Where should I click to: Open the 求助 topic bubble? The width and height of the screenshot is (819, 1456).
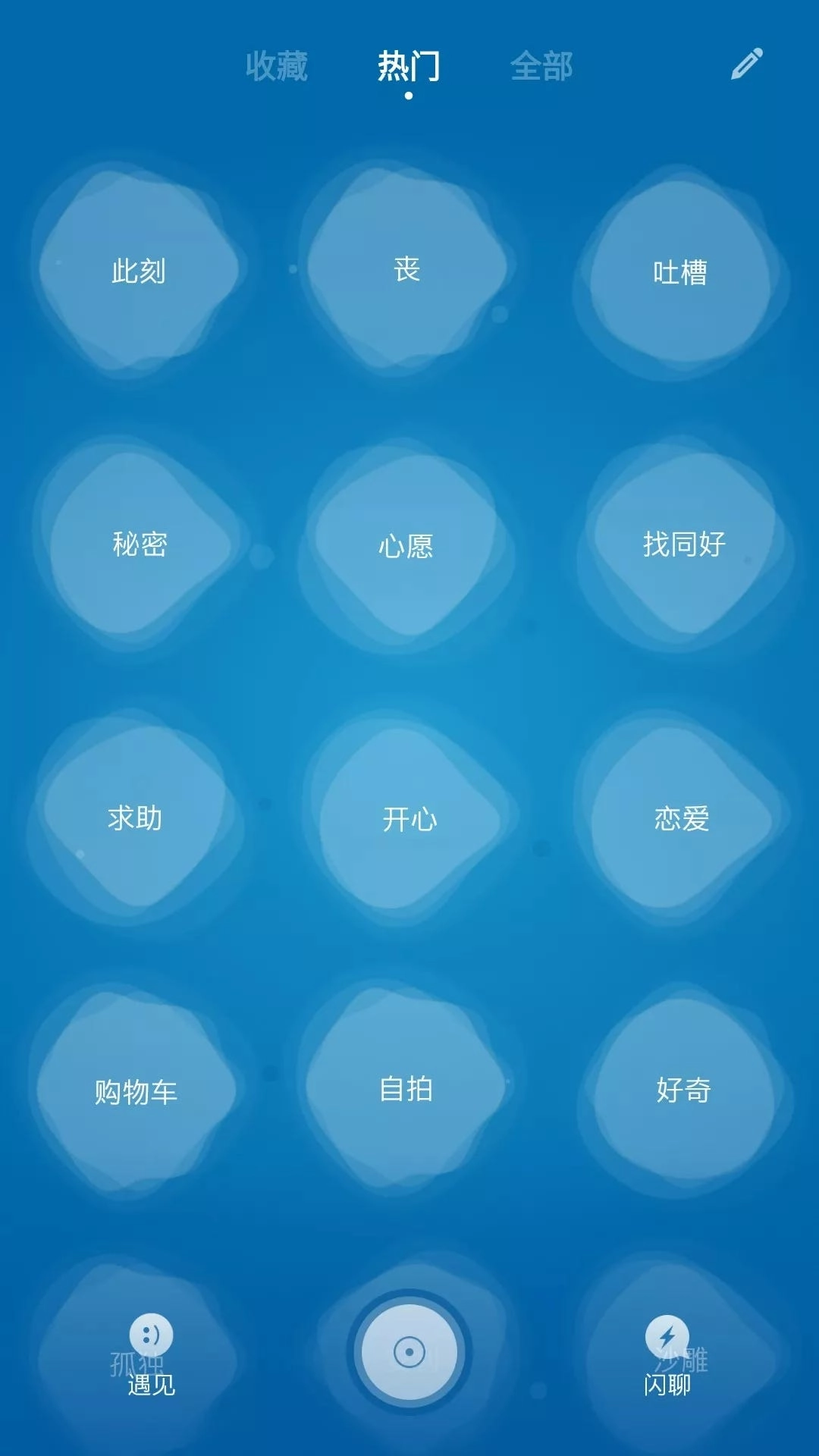click(x=135, y=817)
